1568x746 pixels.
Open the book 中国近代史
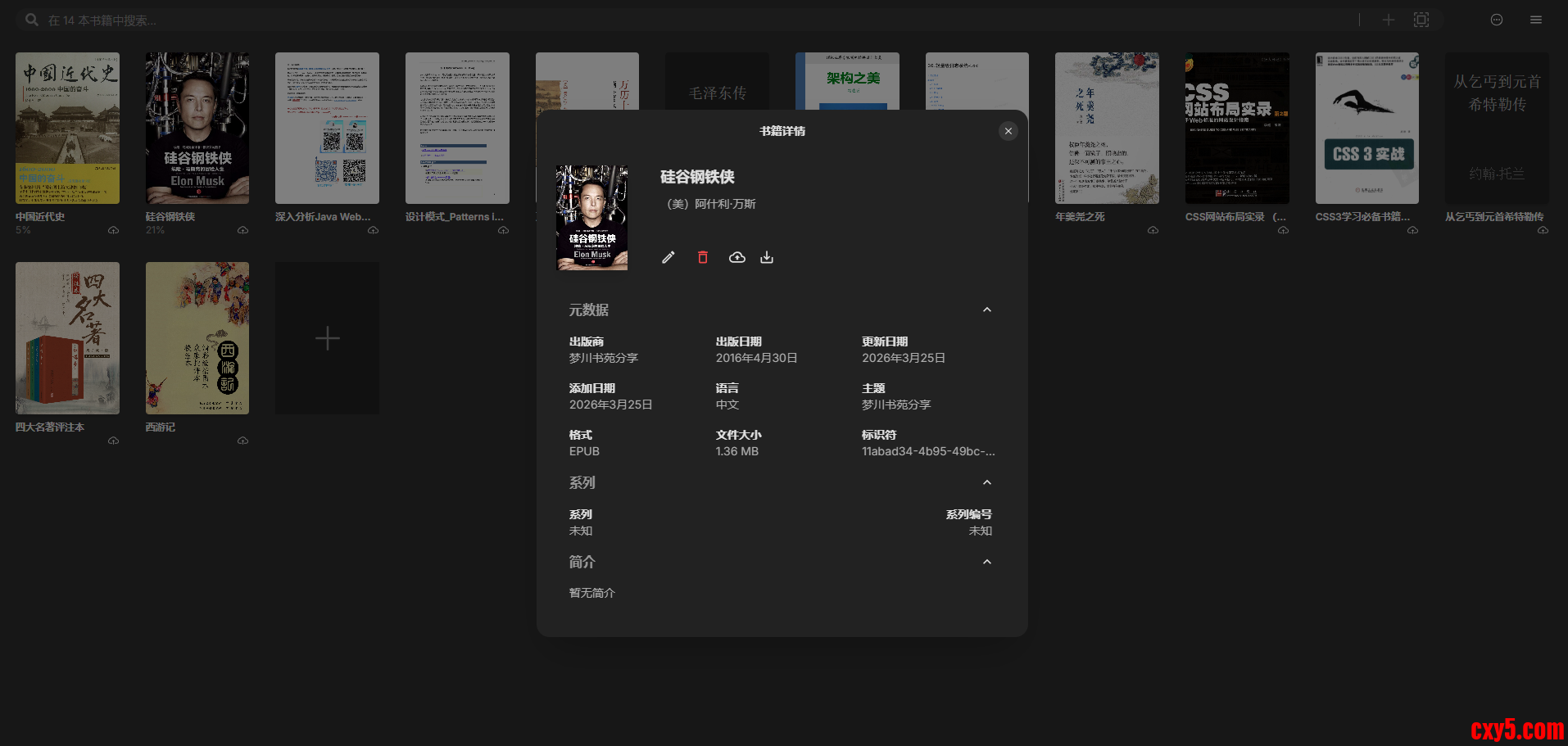pos(67,129)
